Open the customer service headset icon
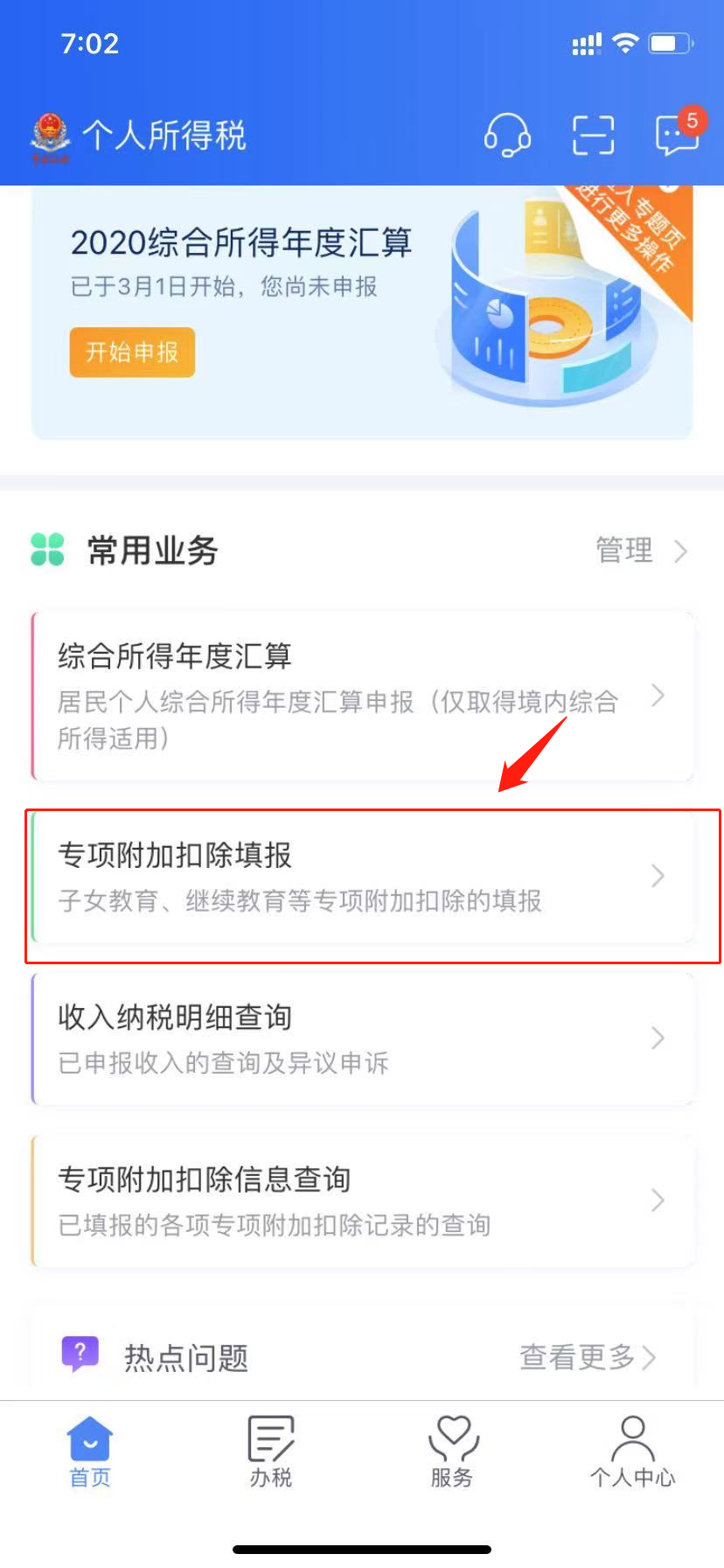This screenshot has height=1568, width=724. (507, 136)
